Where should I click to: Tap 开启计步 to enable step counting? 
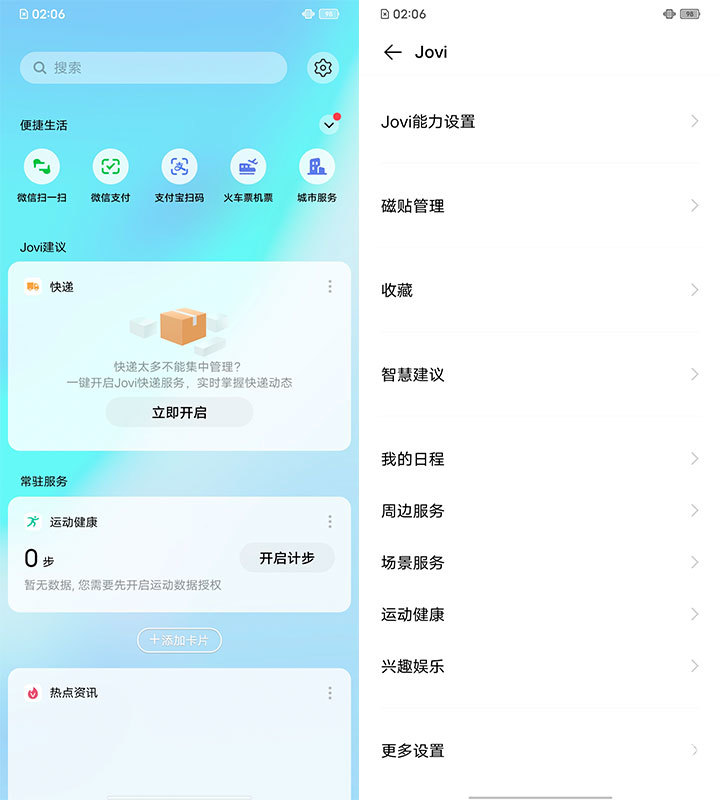coord(287,558)
